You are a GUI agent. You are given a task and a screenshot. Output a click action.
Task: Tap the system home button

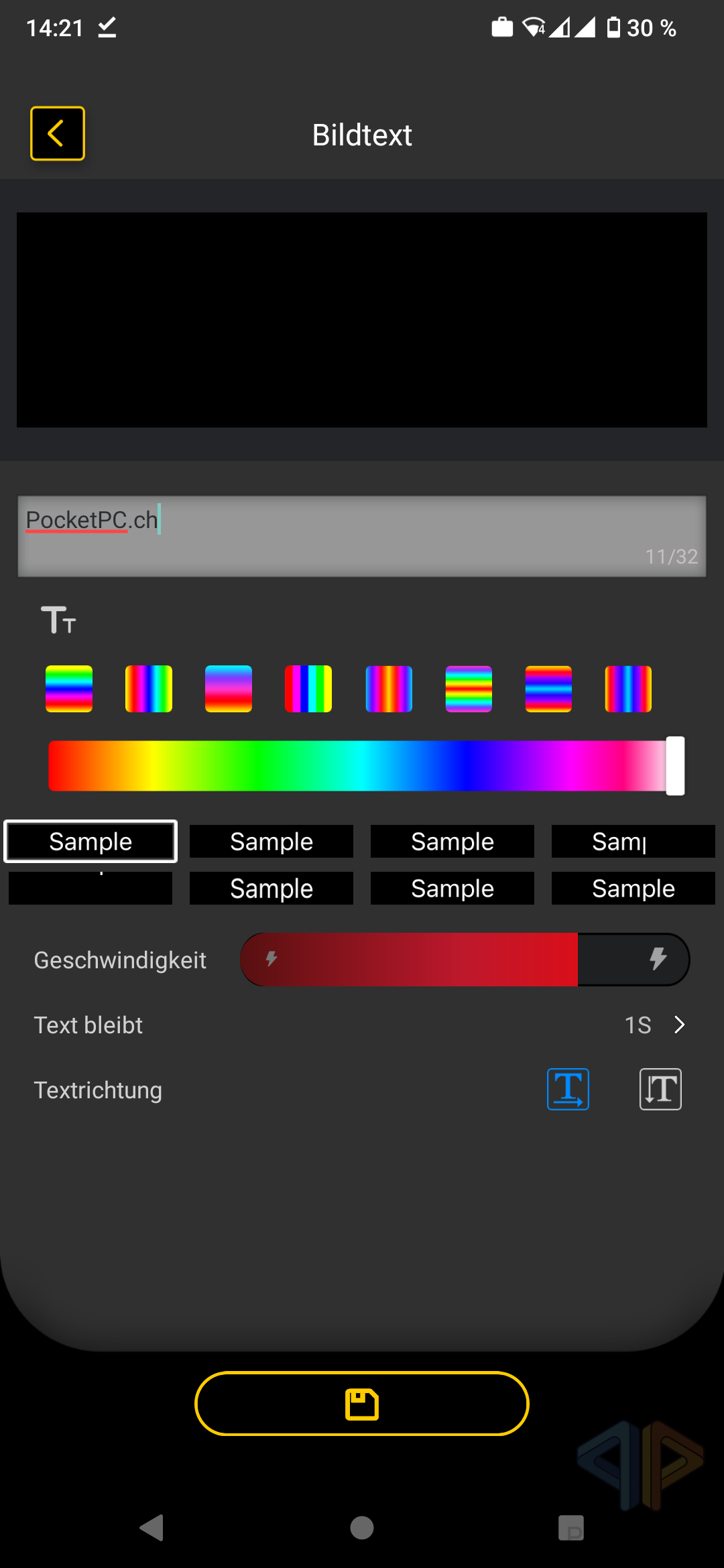[362, 1528]
